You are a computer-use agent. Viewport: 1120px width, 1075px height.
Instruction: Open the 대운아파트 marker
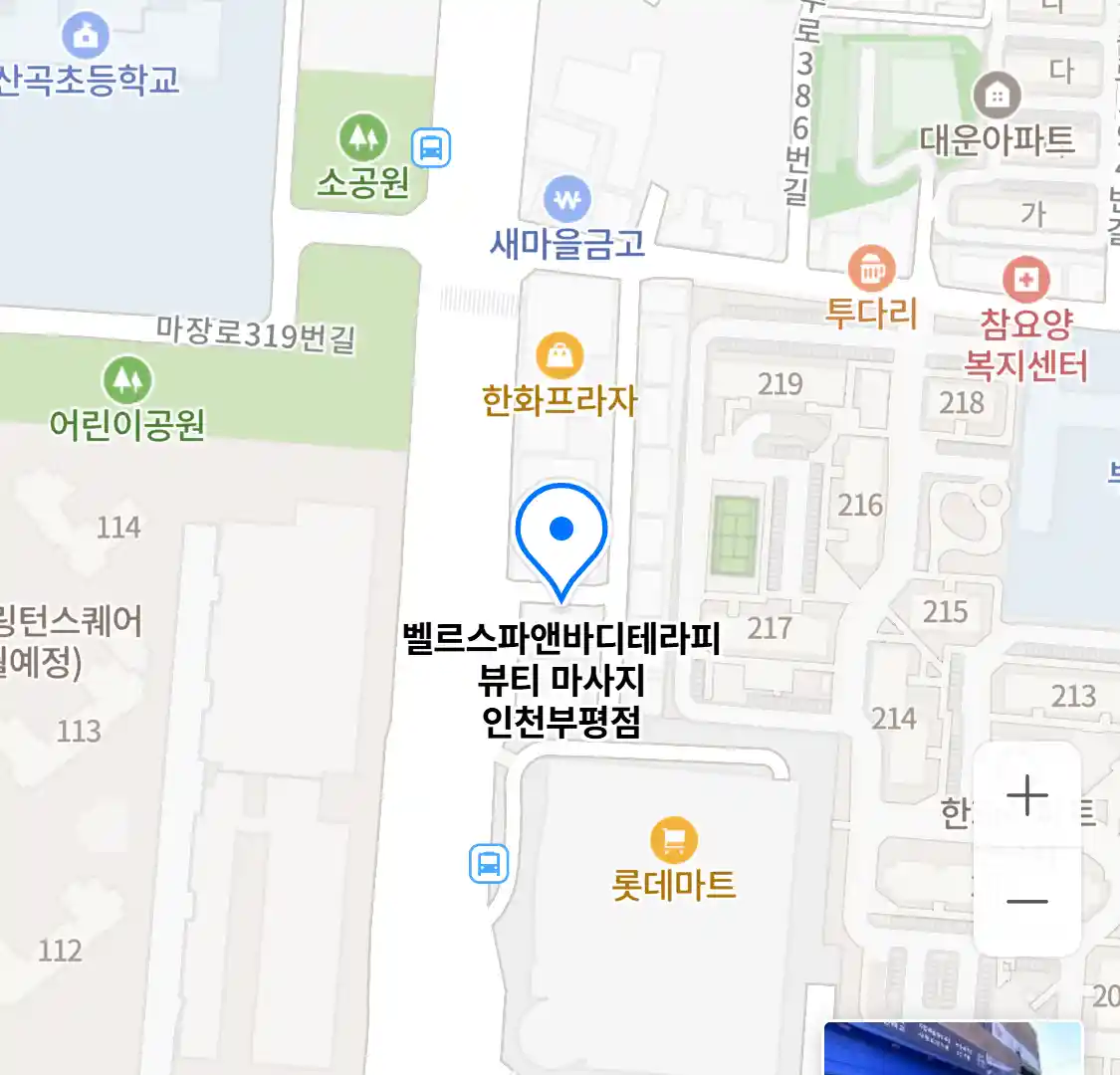point(996,97)
